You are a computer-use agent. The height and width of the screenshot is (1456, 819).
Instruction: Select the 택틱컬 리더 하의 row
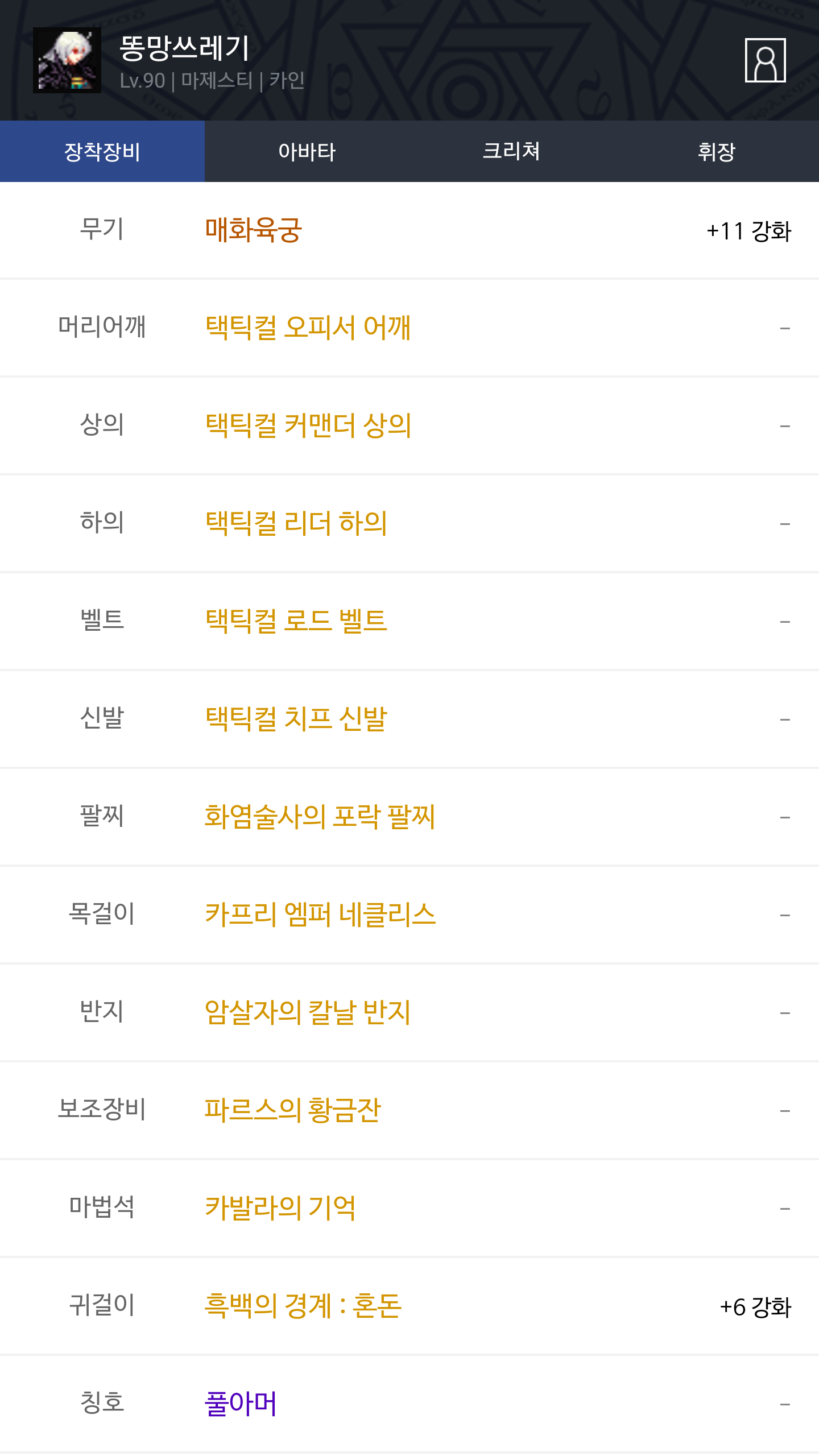409,524
